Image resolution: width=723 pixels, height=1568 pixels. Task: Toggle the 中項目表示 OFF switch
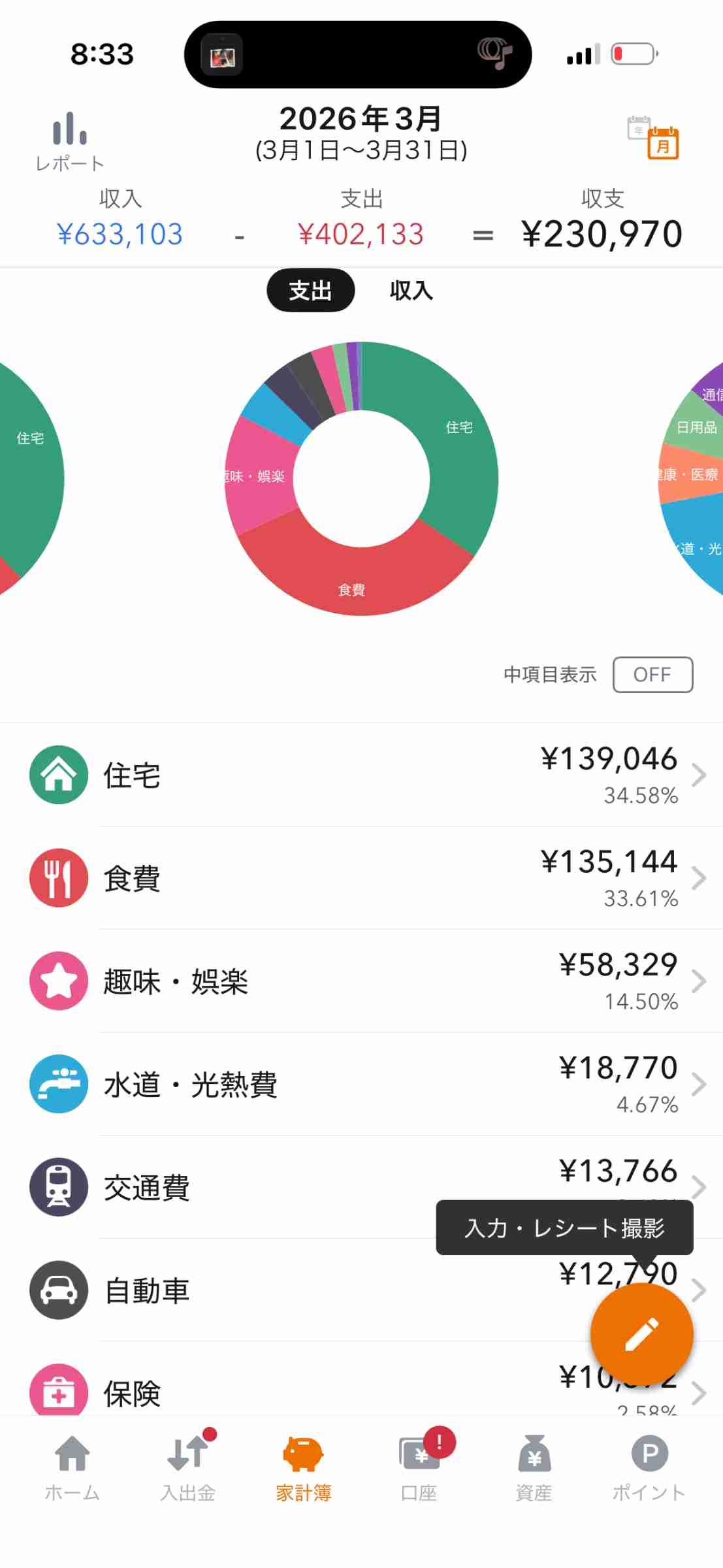pyautogui.click(x=652, y=674)
